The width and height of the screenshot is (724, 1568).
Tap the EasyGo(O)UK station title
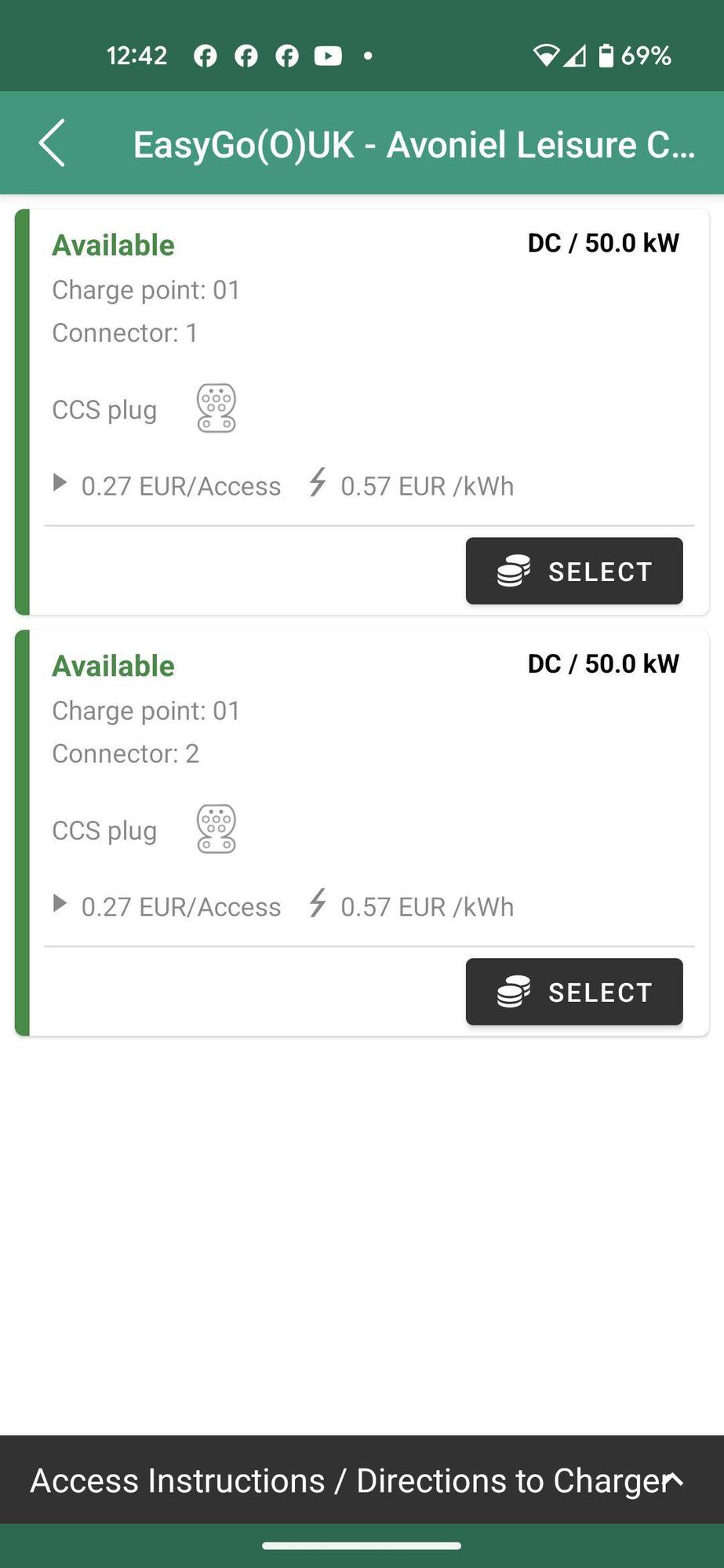[414, 143]
